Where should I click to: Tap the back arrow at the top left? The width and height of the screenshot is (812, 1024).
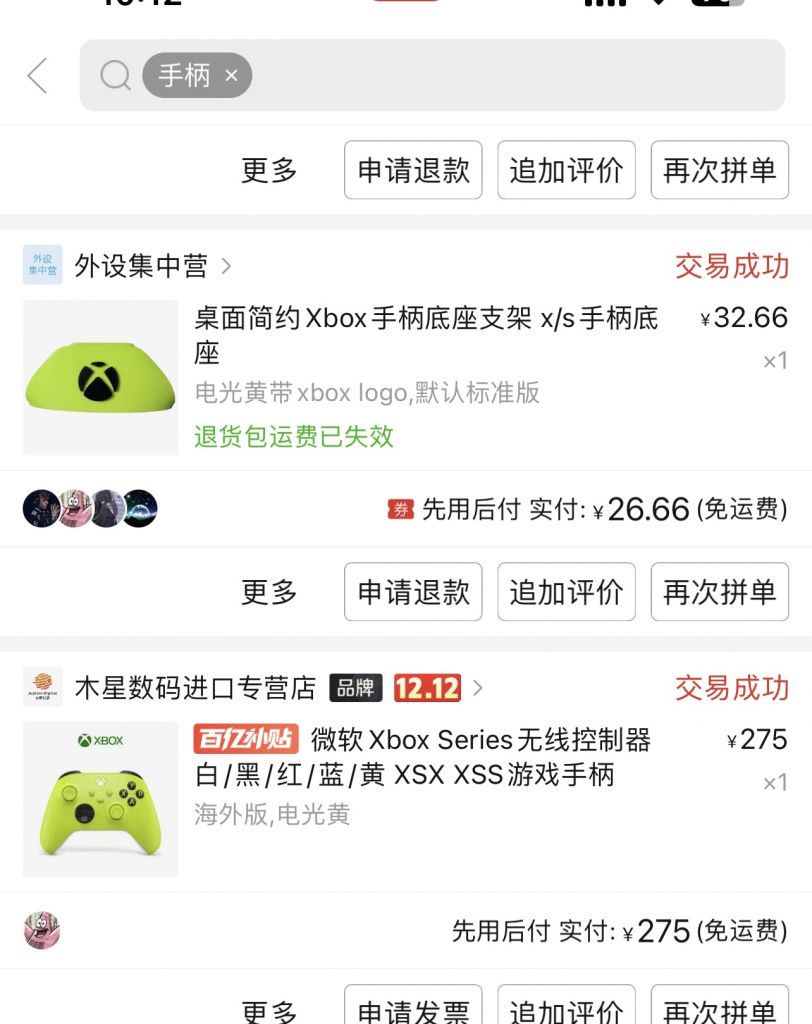click(37, 76)
